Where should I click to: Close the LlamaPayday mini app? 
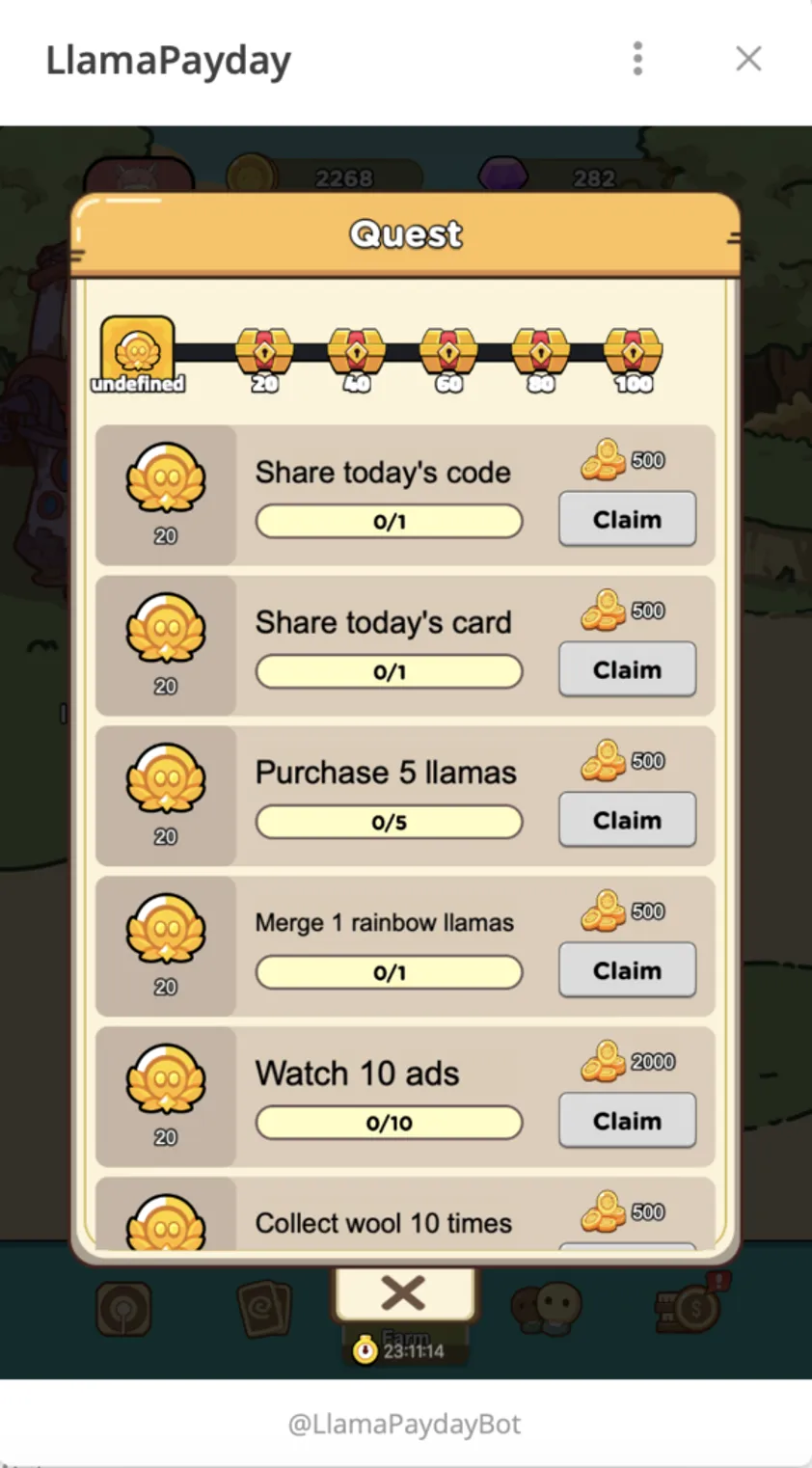click(x=748, y=59)
